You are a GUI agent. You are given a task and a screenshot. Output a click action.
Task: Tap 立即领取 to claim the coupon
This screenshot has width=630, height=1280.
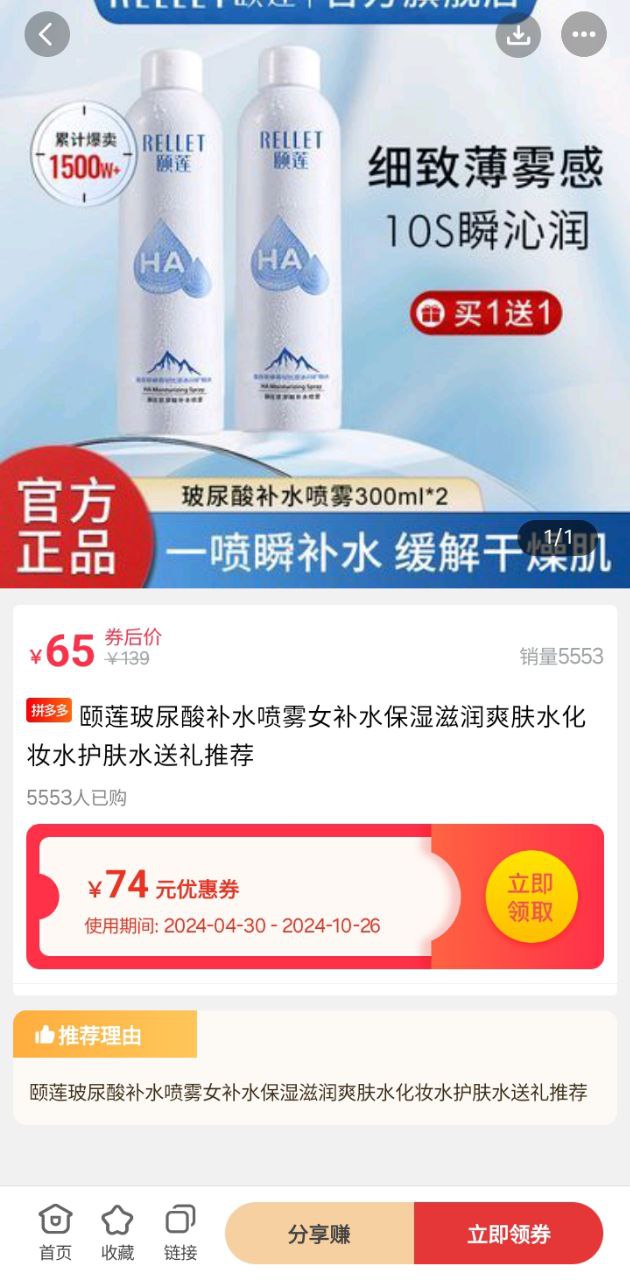(530, 897)
